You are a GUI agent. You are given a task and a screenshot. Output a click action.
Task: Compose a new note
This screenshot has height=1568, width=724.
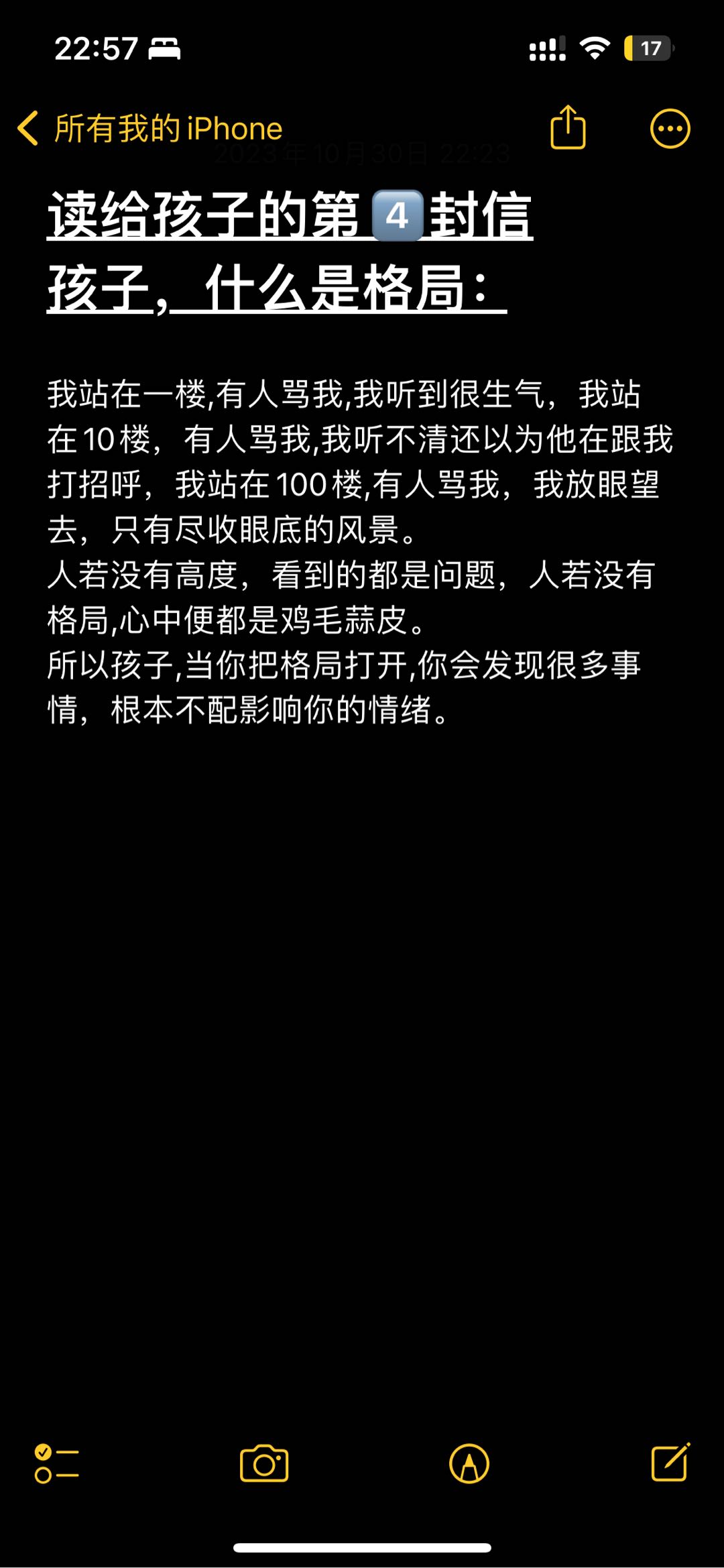tap(670, 1462)
